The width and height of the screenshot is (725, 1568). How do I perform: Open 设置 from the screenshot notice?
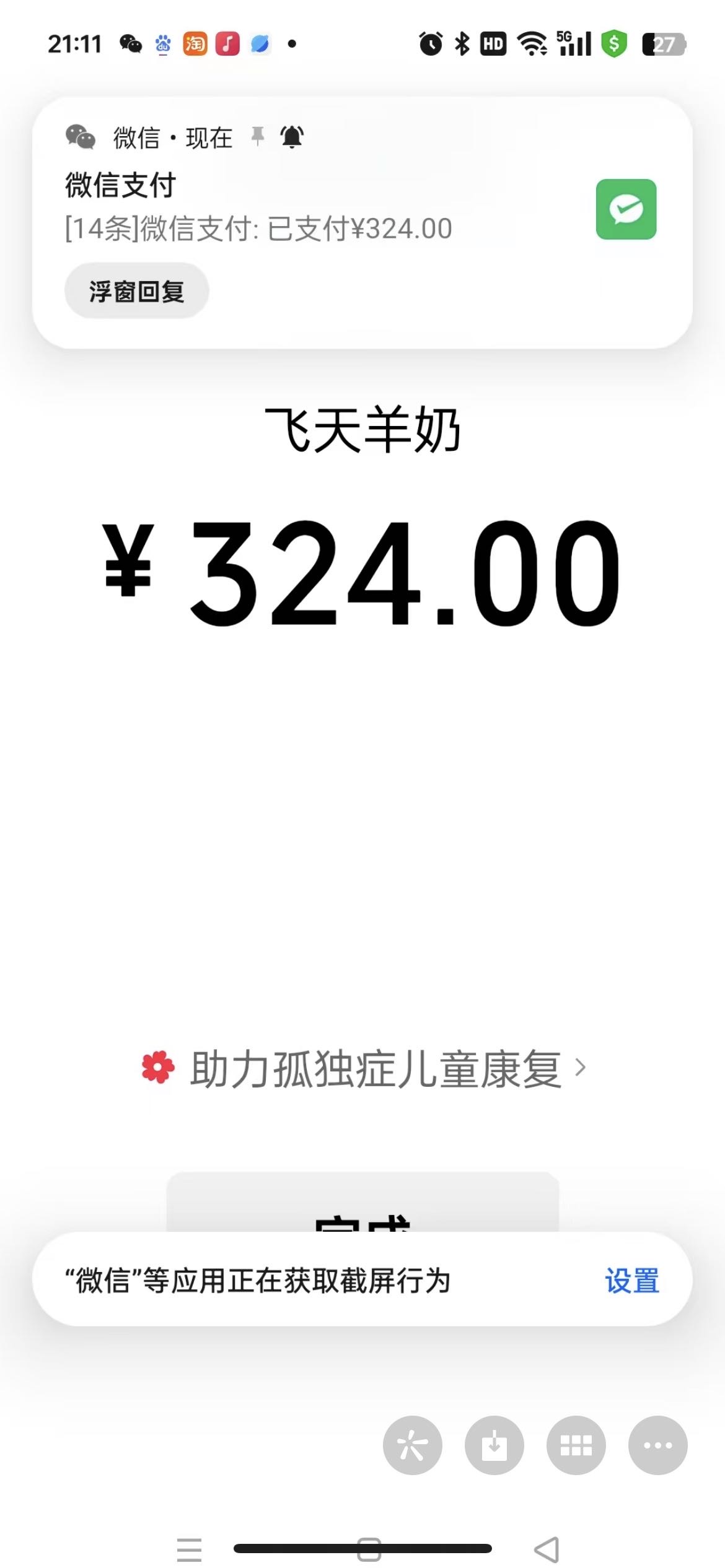click(x=632, y=1281)
